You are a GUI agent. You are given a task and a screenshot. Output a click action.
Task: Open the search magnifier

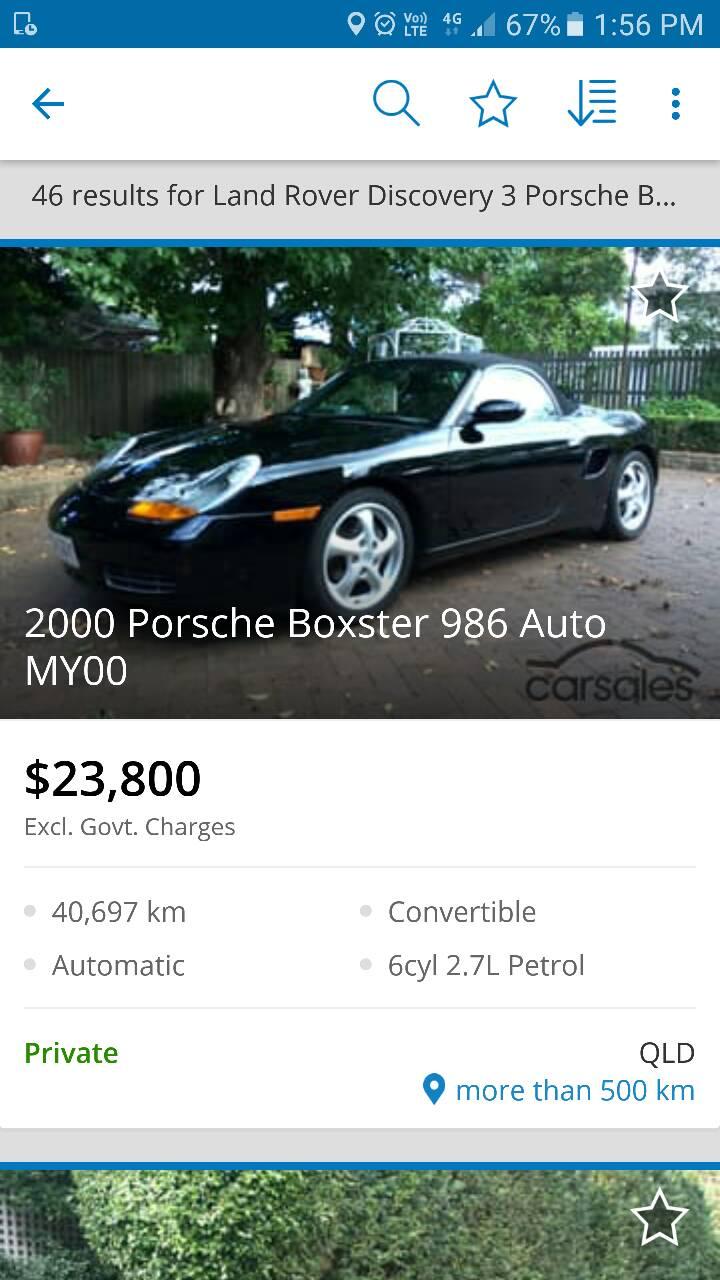coord(396,103)
